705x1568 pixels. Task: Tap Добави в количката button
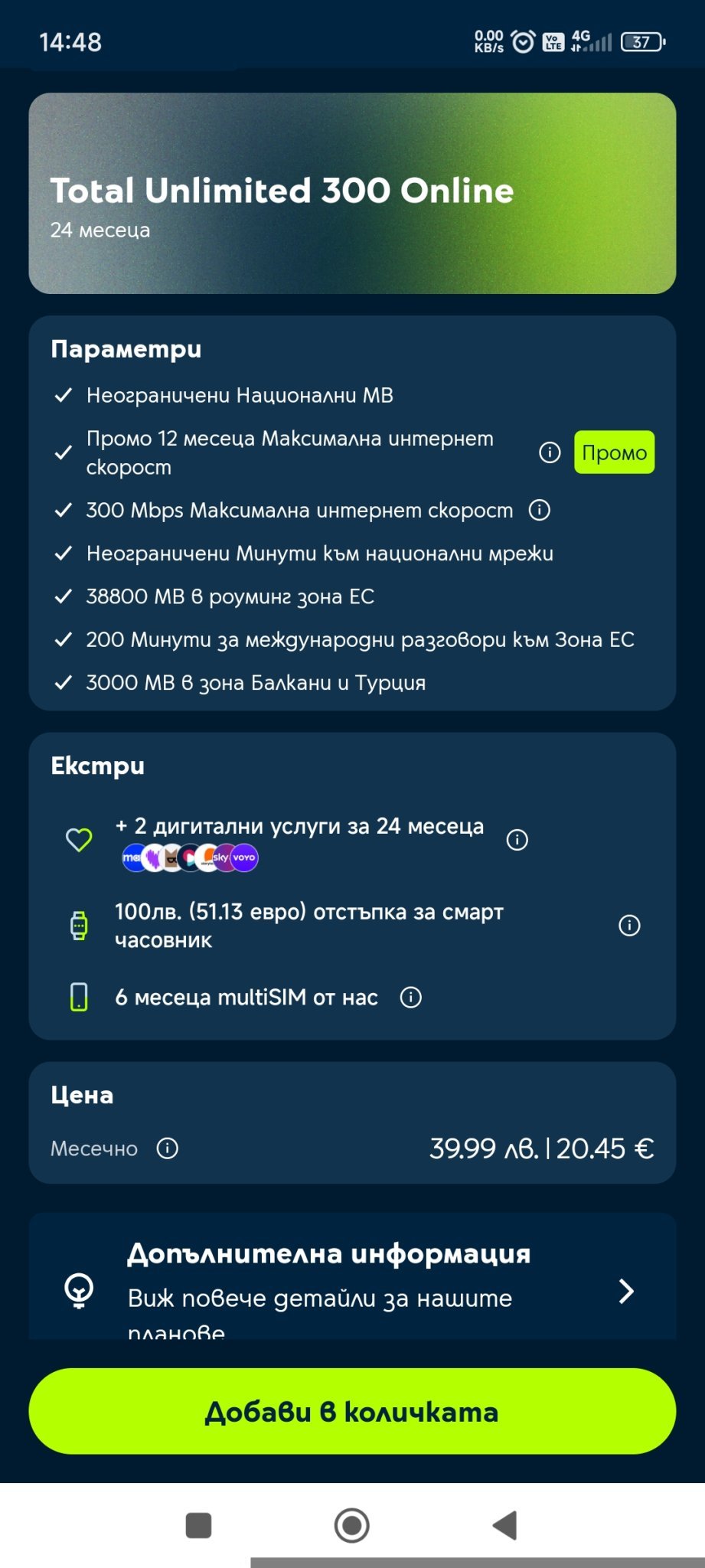(352, 1411)
